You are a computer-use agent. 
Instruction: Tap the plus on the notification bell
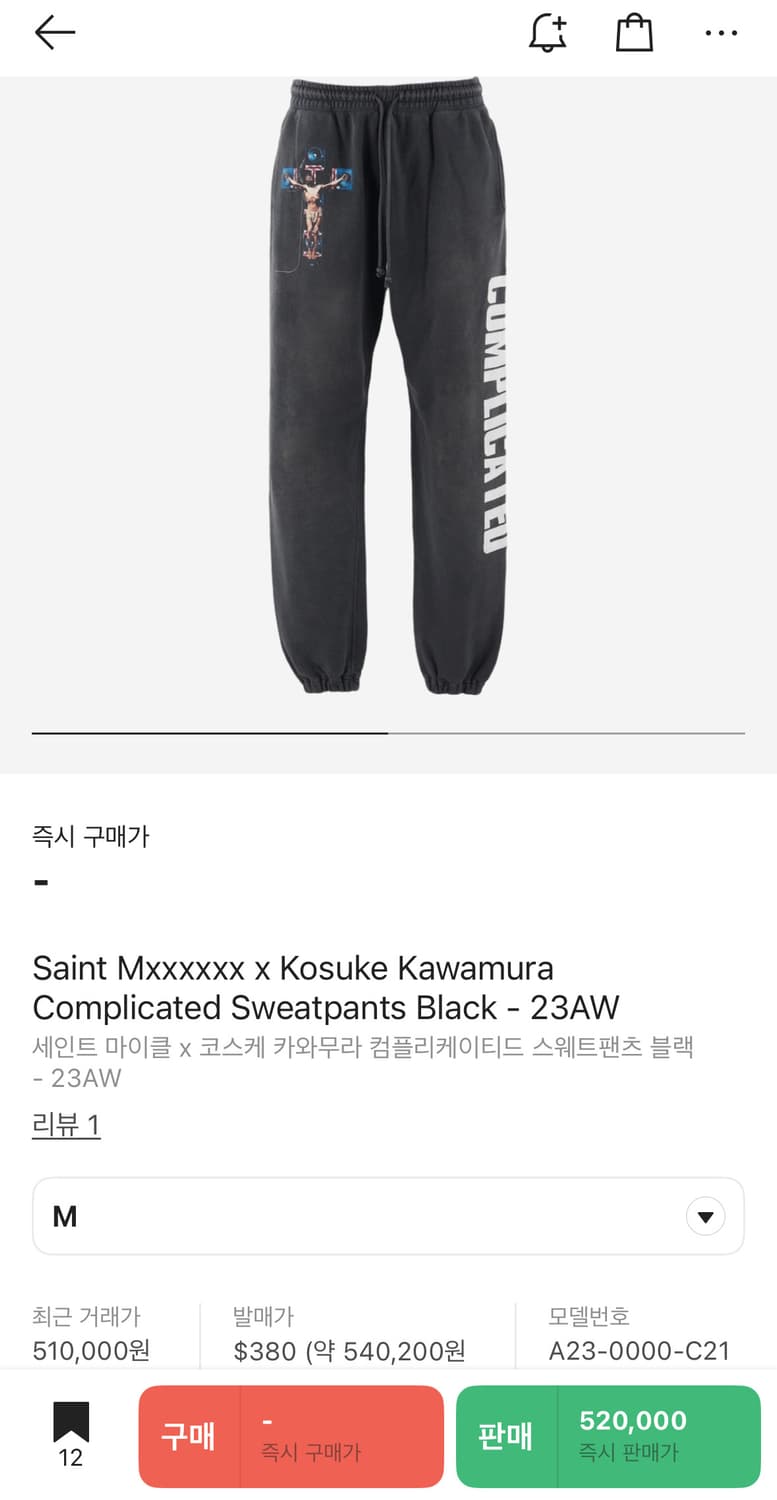pos(558,21)
